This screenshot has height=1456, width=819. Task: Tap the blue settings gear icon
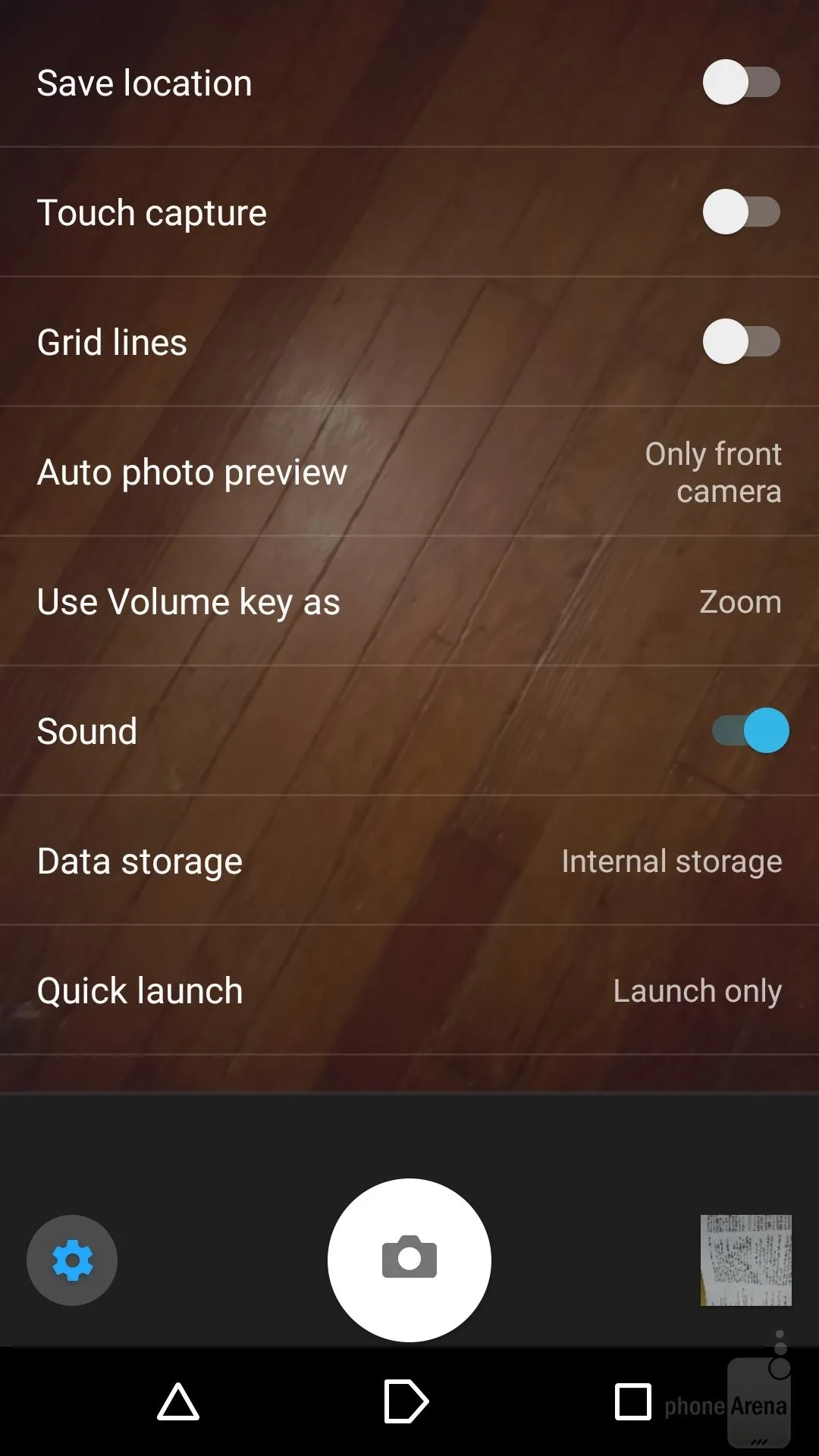click(72, 1260)
